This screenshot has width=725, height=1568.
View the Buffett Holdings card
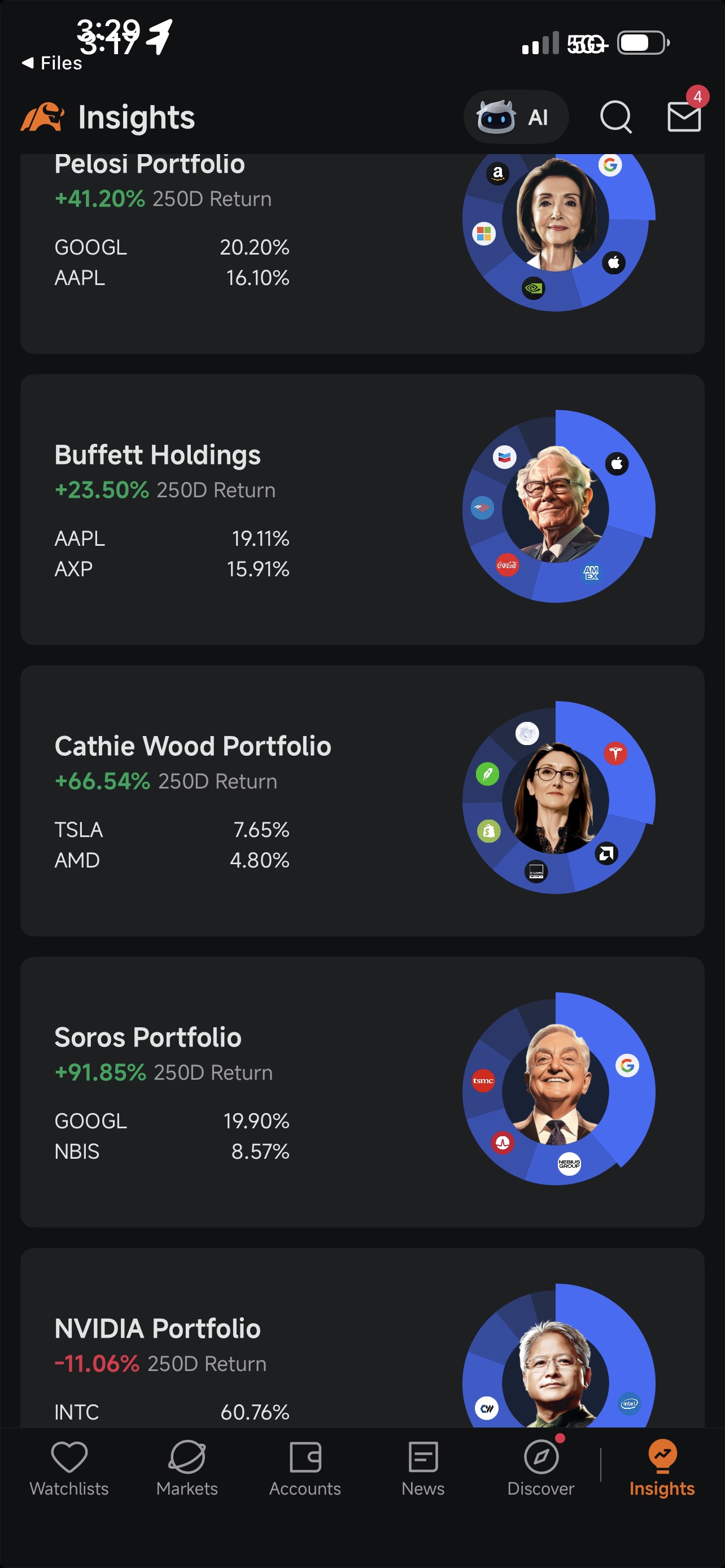362,510
